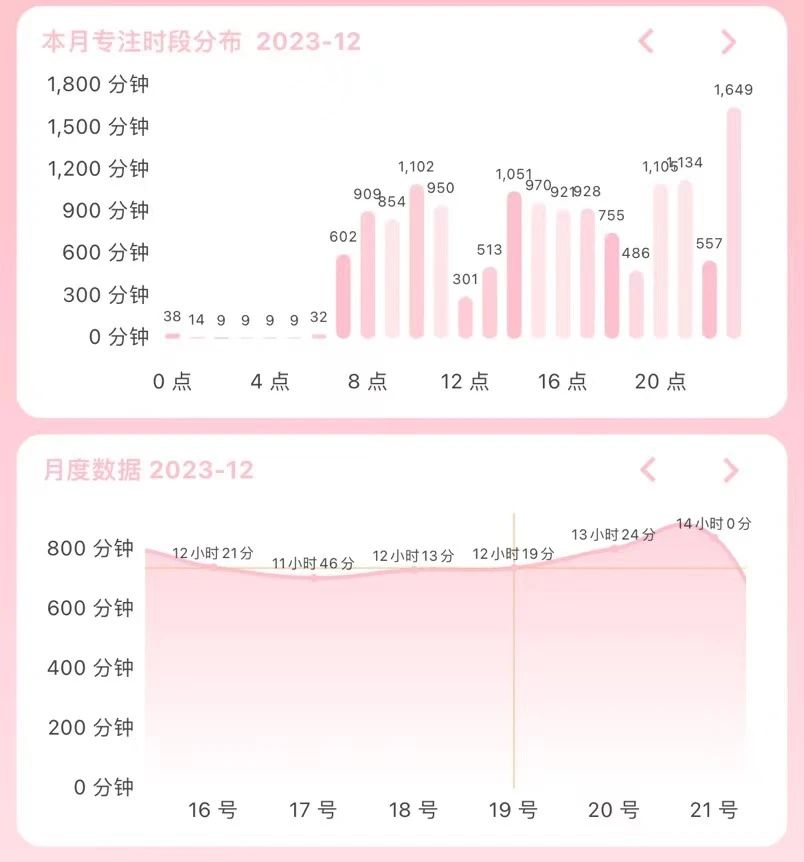
Task: Select the 11小时46分 data point on 17号
Action: pos(314,577)
